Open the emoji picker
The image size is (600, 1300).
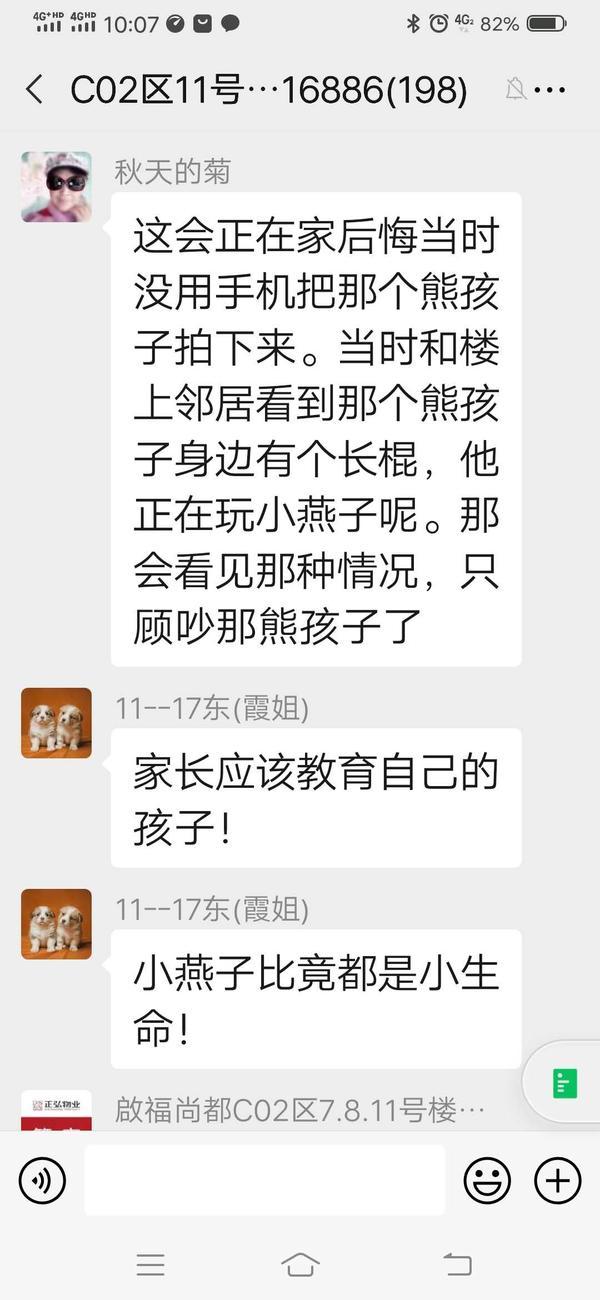[x=487, y=1181]
